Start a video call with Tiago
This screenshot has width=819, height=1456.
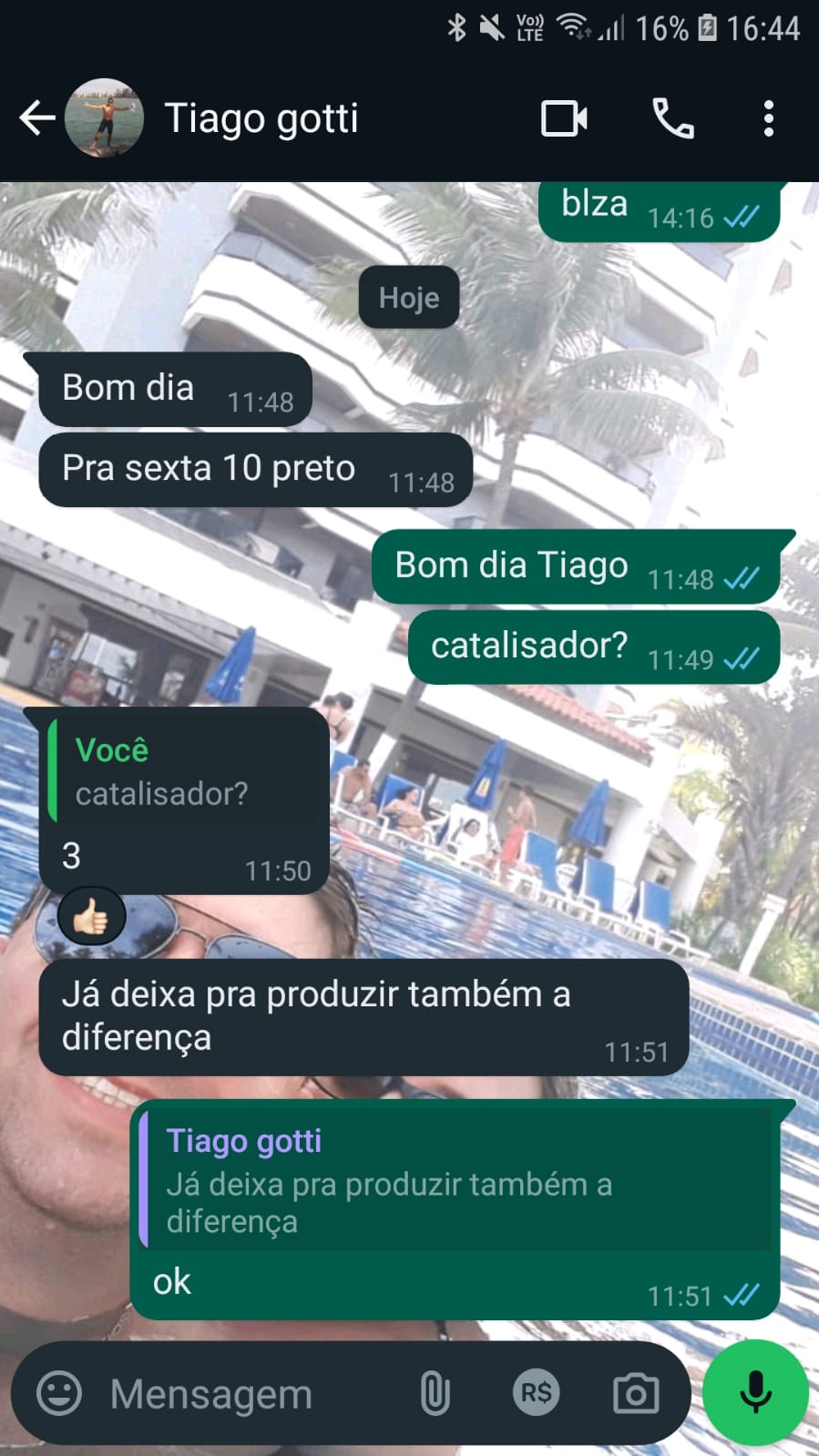[x=564, y=118]
